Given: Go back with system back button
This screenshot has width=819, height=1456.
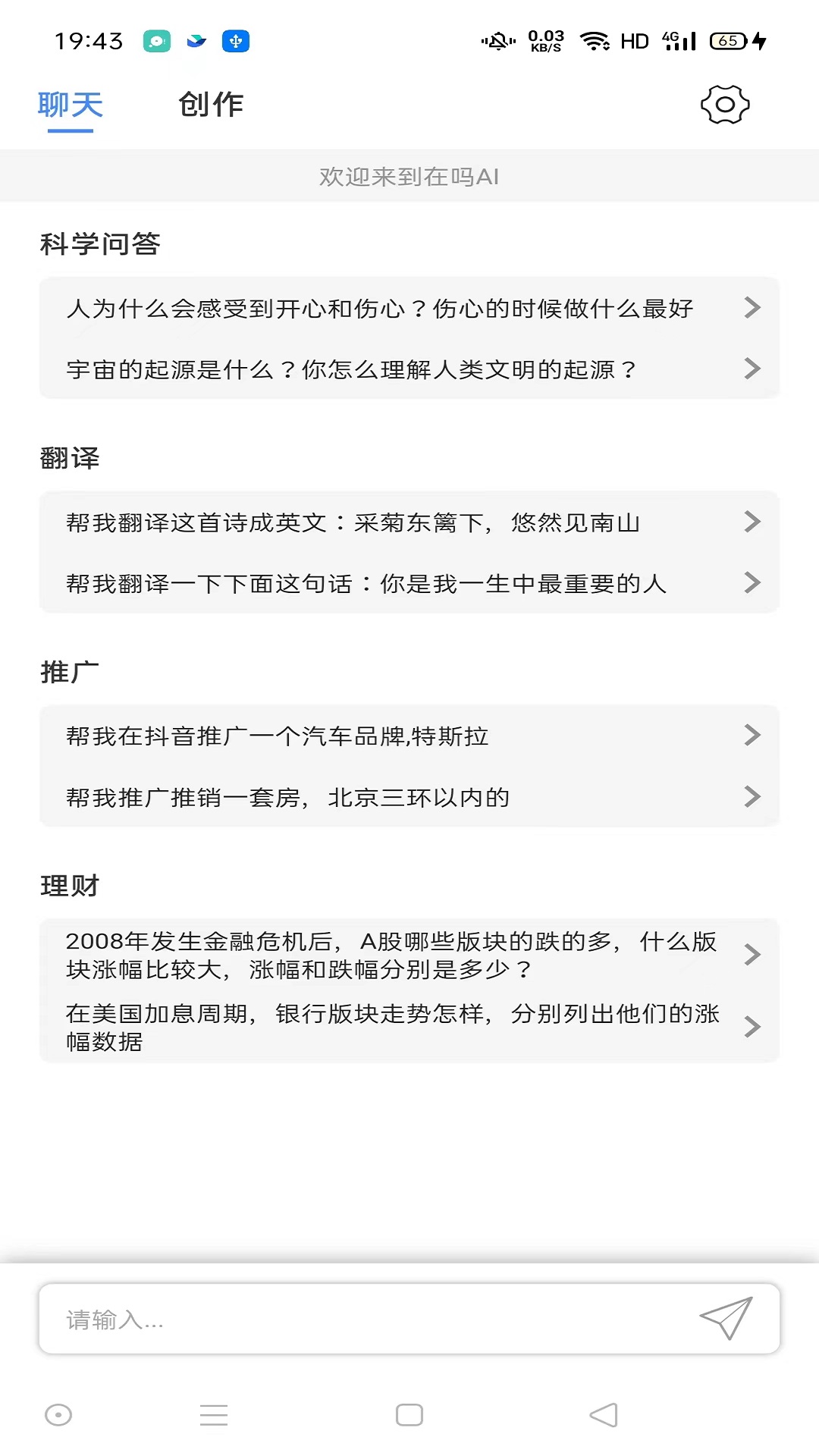Looking at the screenshot, I should coord(604,1415).
